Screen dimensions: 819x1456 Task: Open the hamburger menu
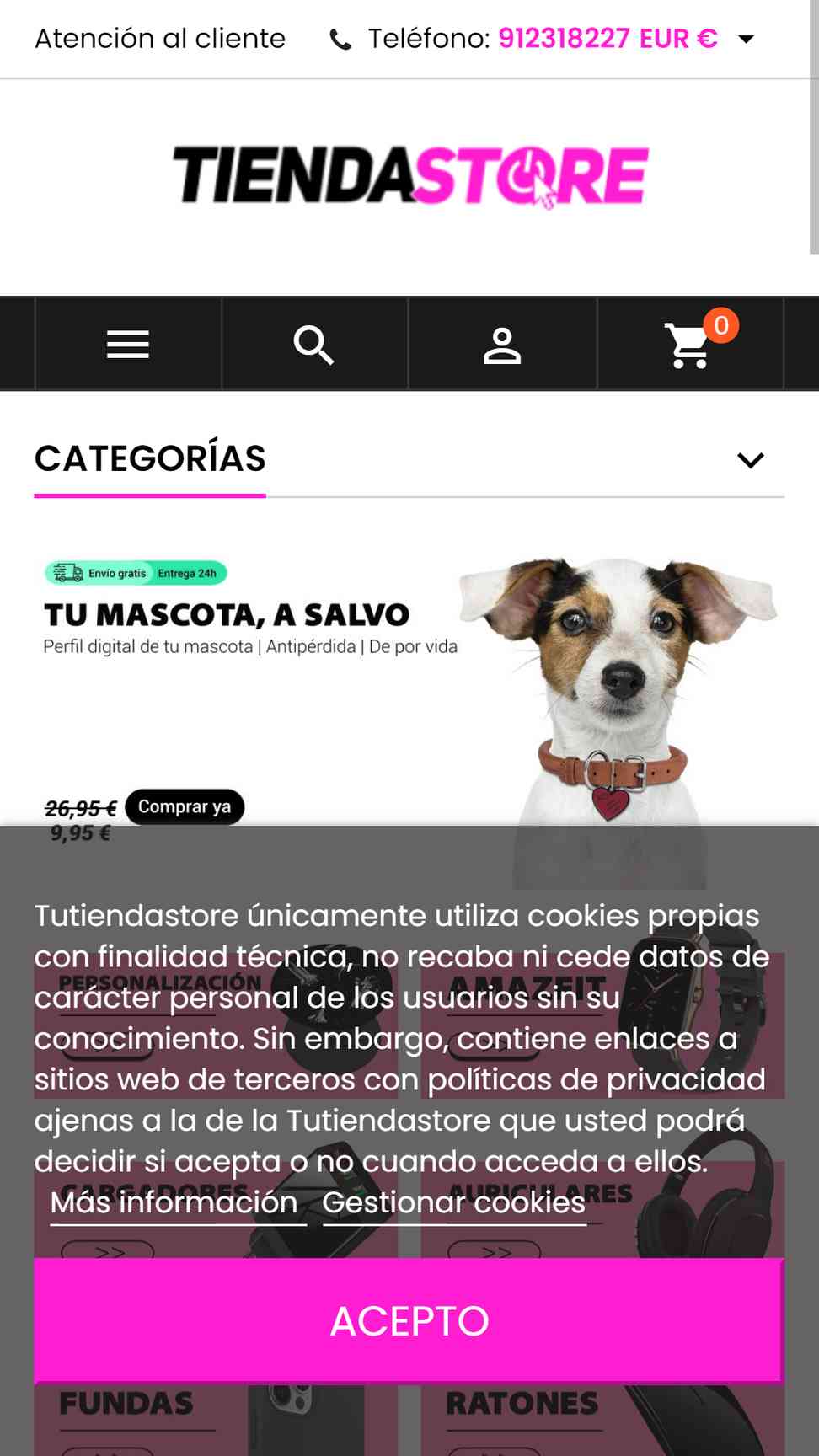(x=128, y=344)
